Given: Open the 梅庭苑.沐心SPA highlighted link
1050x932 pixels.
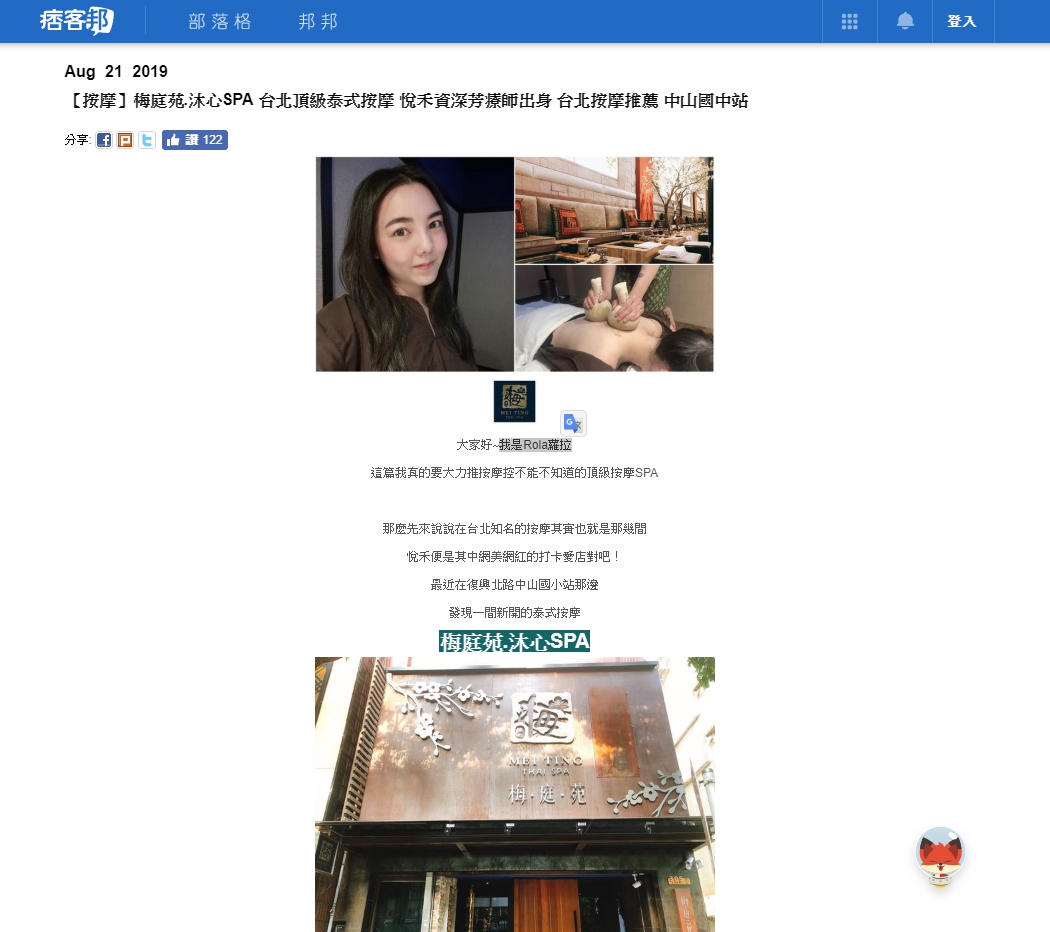Looking at the screenshot, I should 514,641.
